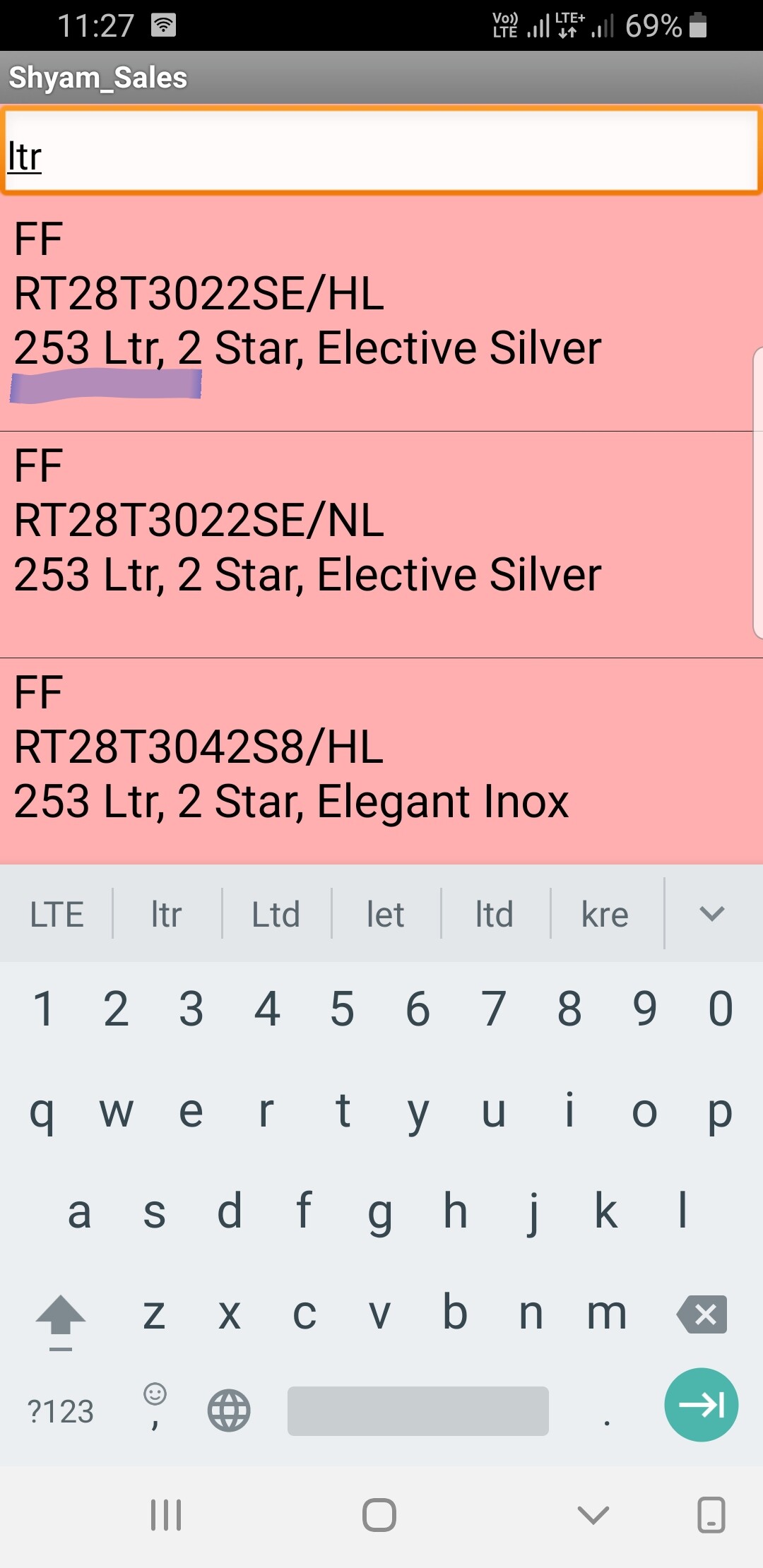
Task: Hit the backspace key on keyboard
Action: (x=702, y=1314)
